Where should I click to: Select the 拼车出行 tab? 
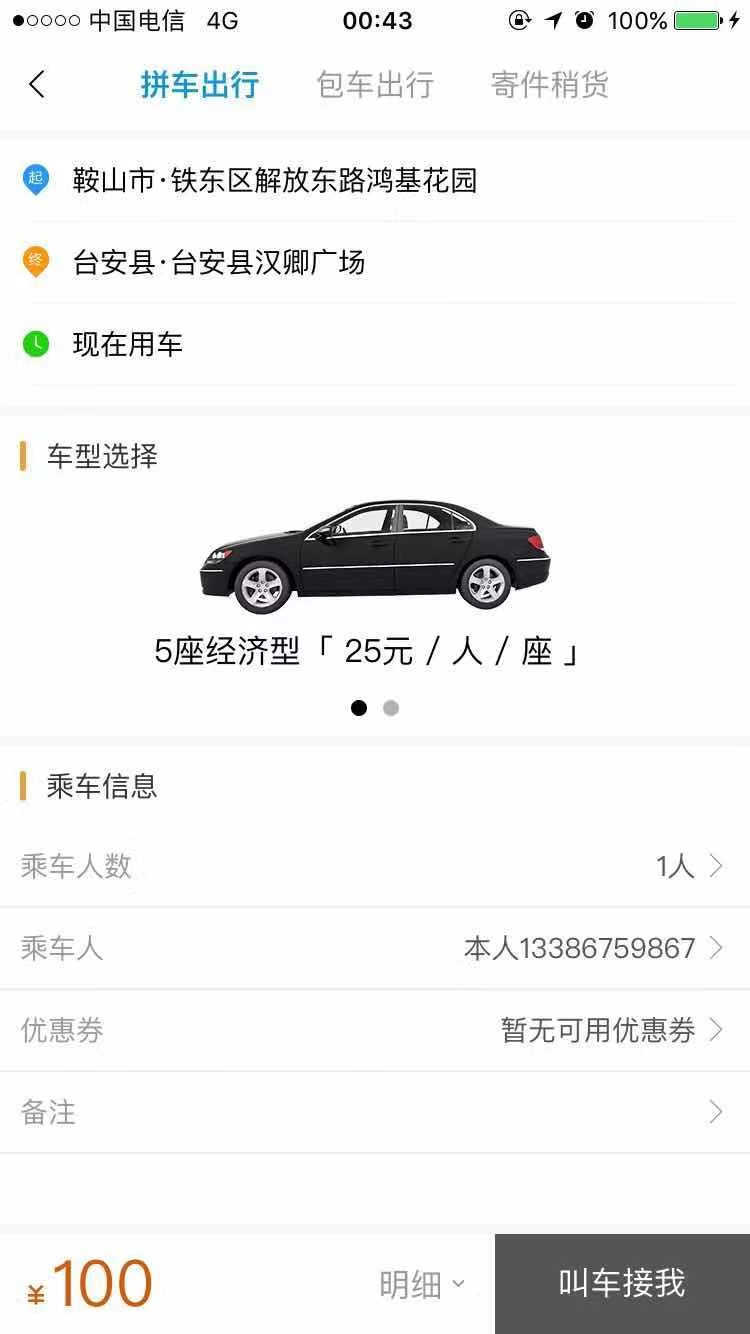200,85
